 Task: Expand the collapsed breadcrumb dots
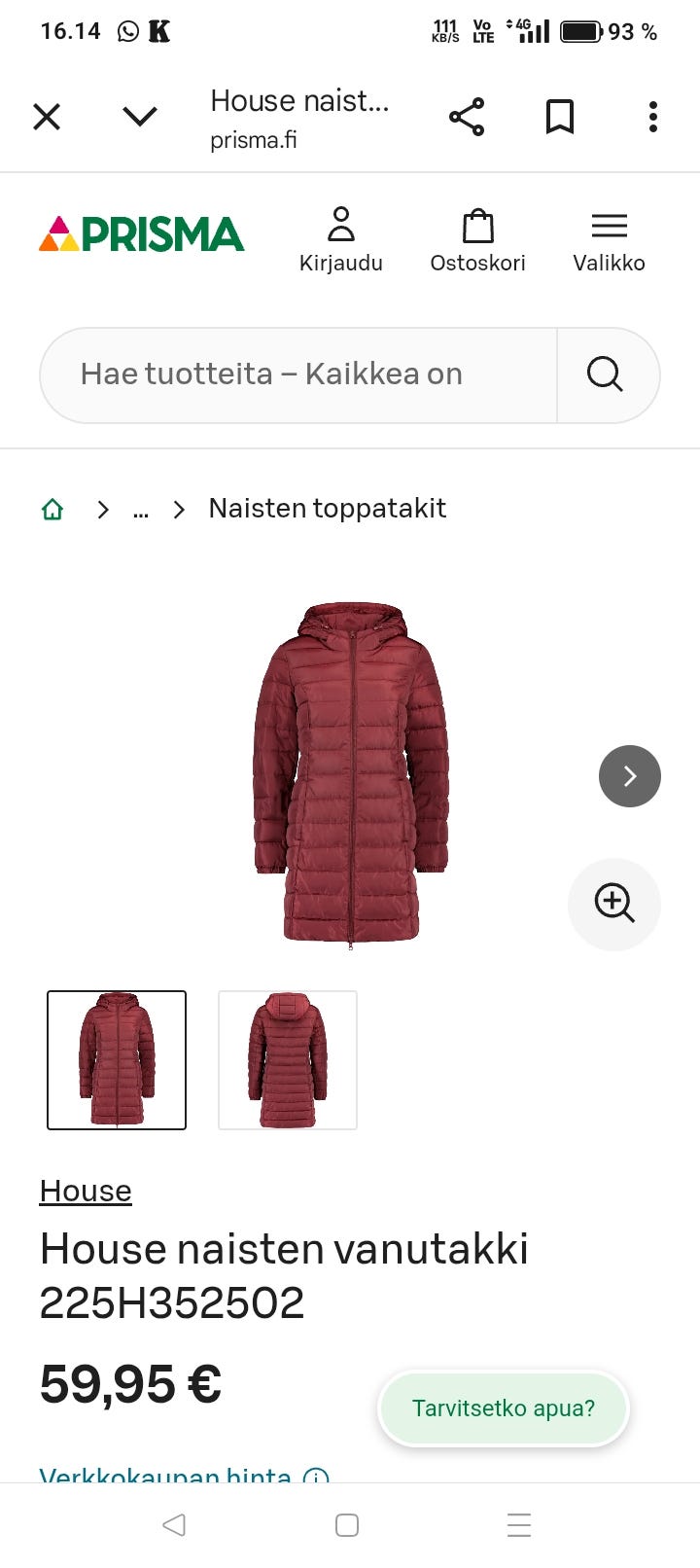coord(141,509)
